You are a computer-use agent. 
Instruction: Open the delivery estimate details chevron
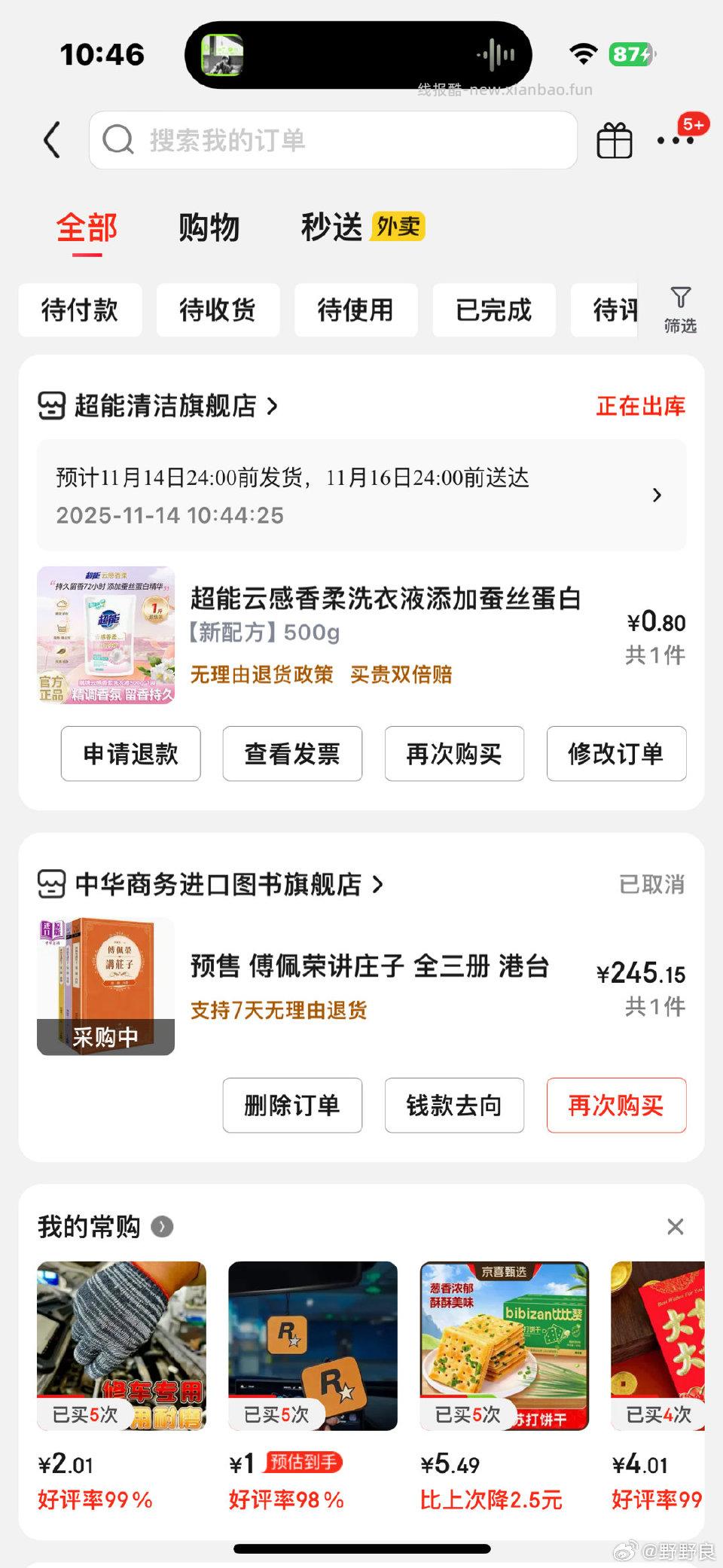(657, 495)
